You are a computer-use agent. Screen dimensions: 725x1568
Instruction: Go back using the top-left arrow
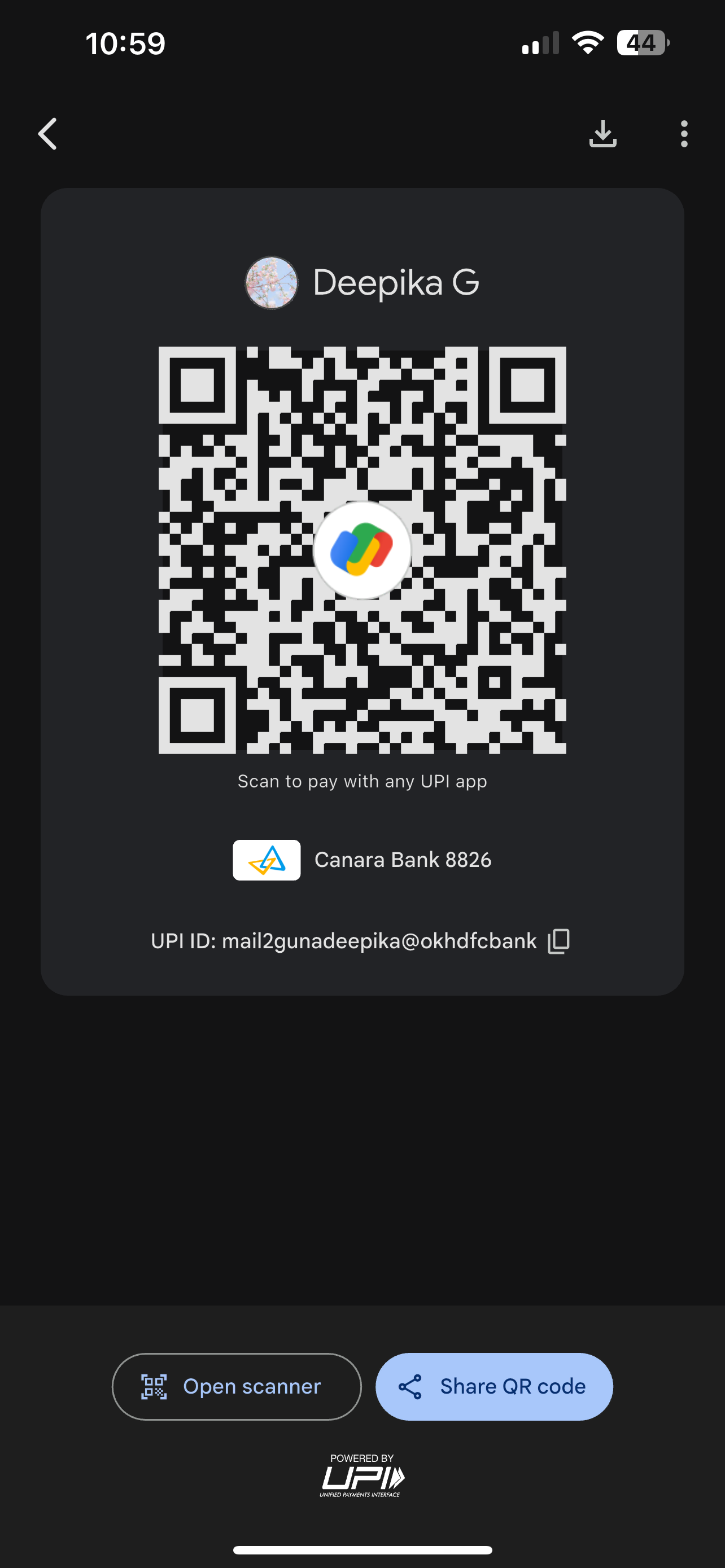[x=47, y=134]
